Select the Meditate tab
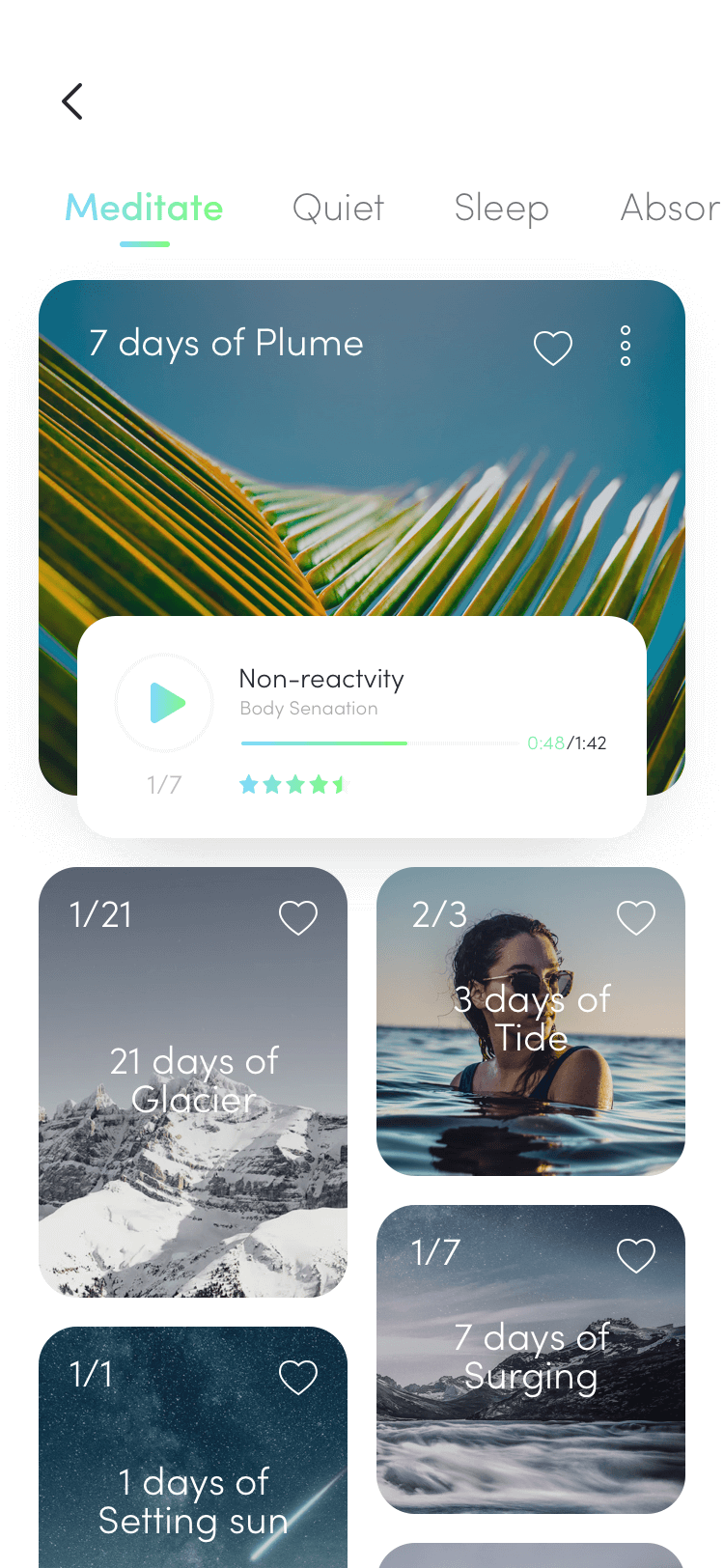 coord(144,208)
